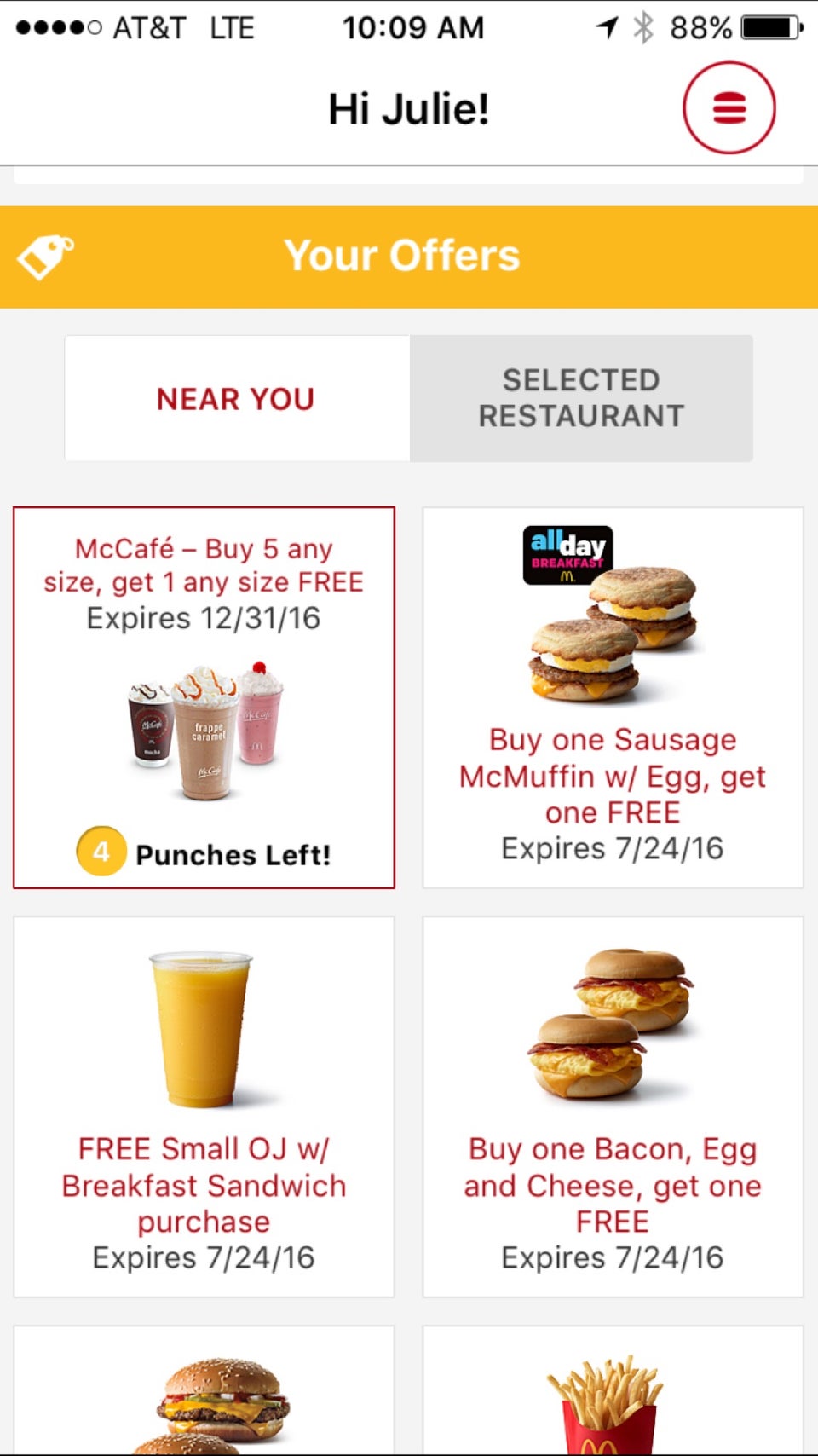Switch to the Near You tab
818x1456 pixels.
[x=237, y=398]
